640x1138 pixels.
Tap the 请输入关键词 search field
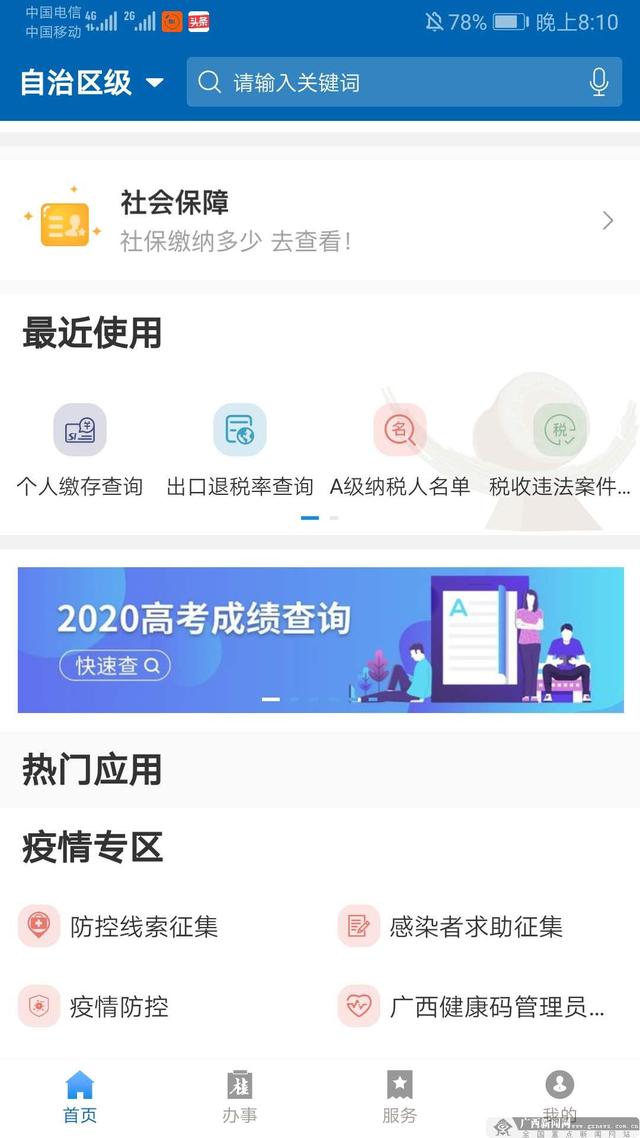pyautogui.click(x=404, y=82)
